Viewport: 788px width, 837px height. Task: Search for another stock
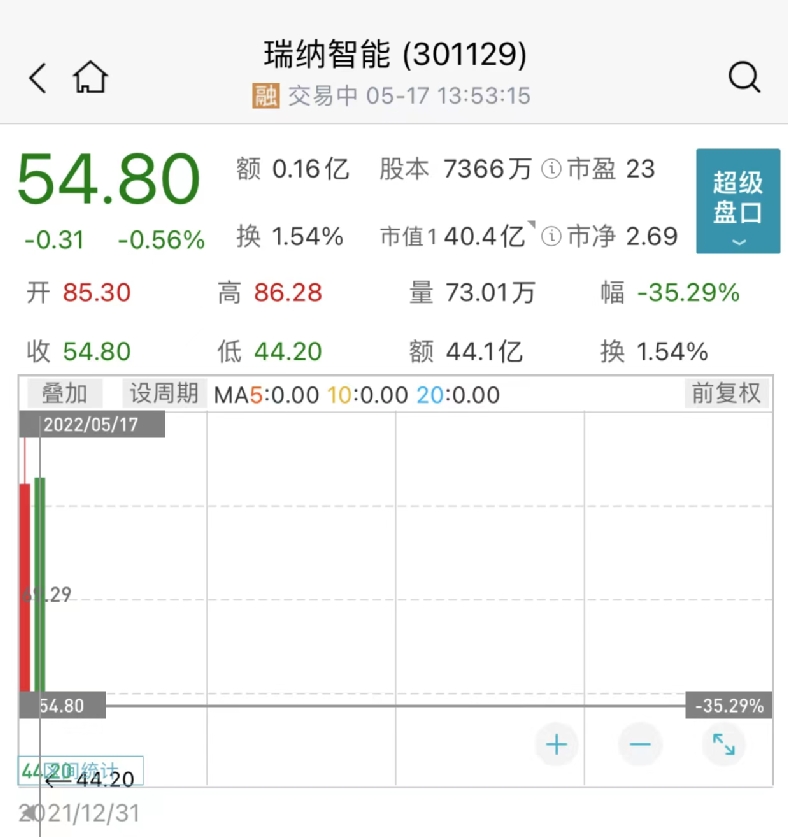point(744,77)
